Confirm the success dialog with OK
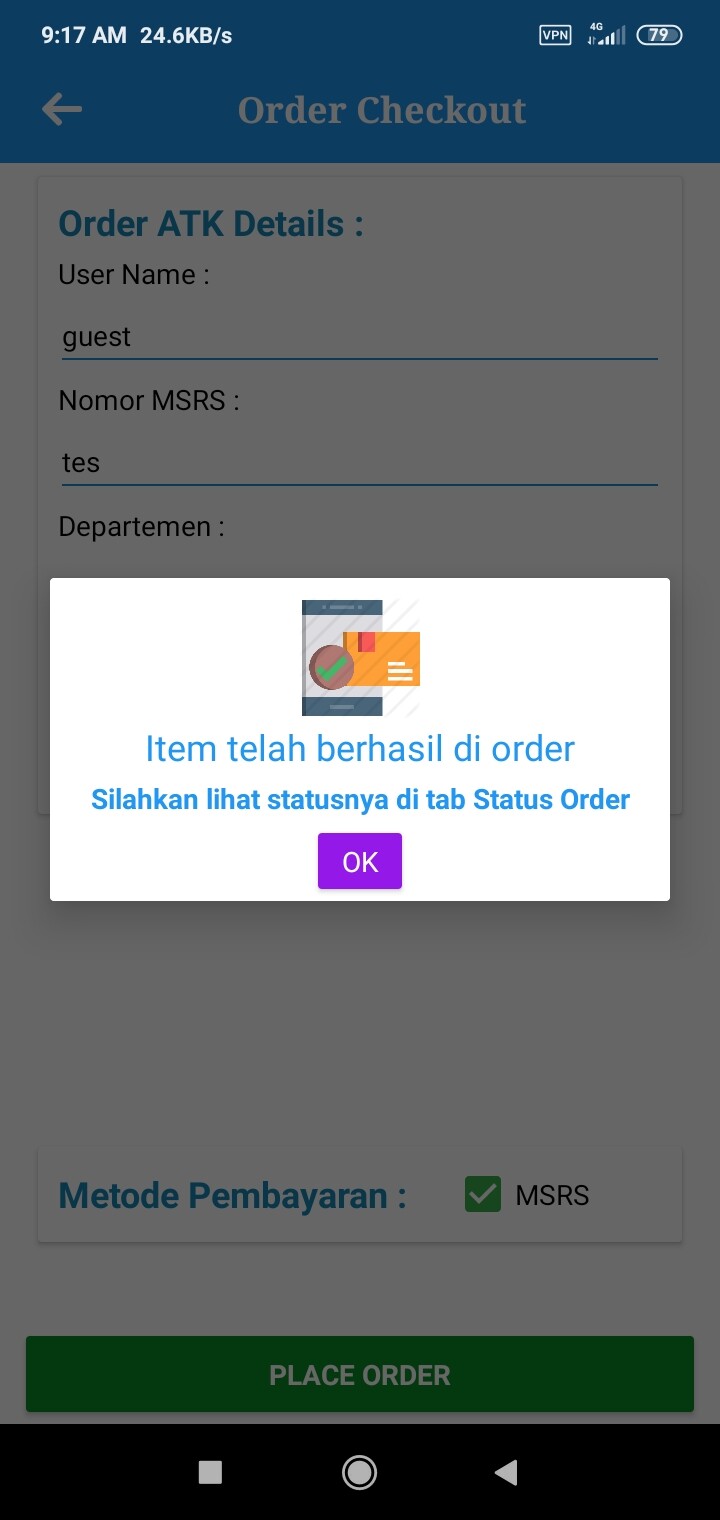 360,861
